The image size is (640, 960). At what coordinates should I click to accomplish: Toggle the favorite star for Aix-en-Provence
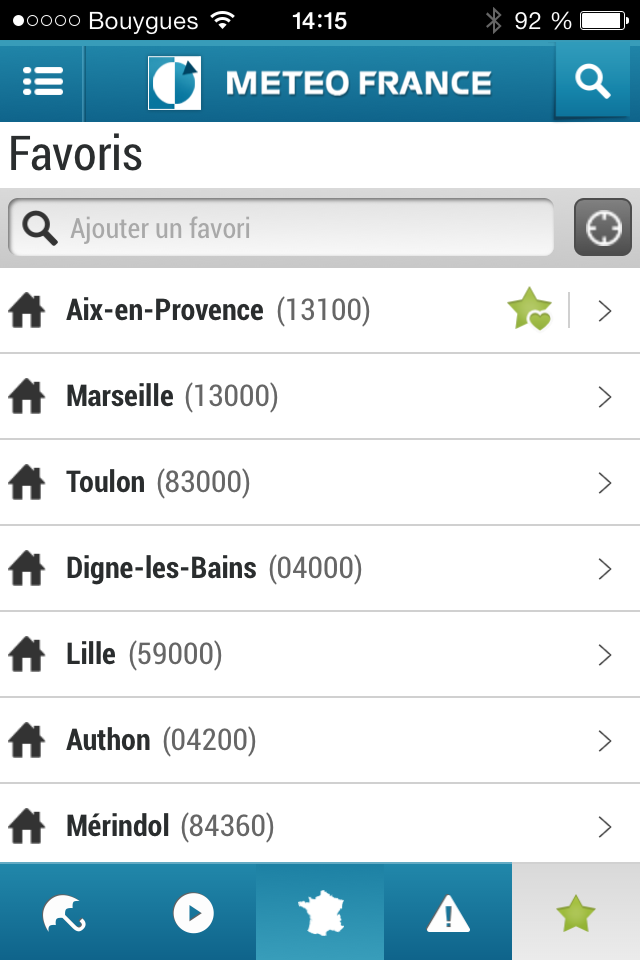click(x=529, y=309)
